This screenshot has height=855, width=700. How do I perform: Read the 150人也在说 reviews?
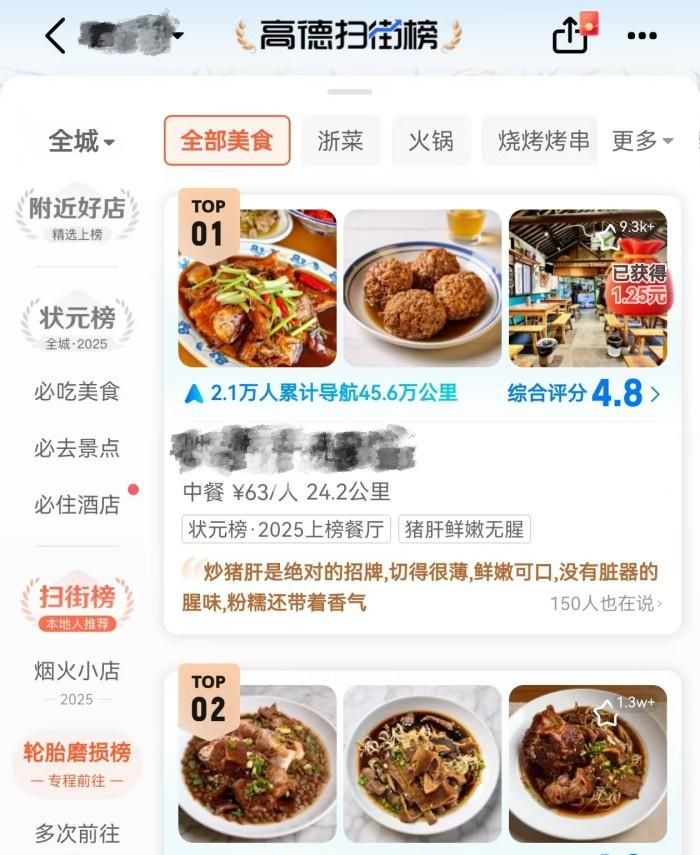coord(605,603)
